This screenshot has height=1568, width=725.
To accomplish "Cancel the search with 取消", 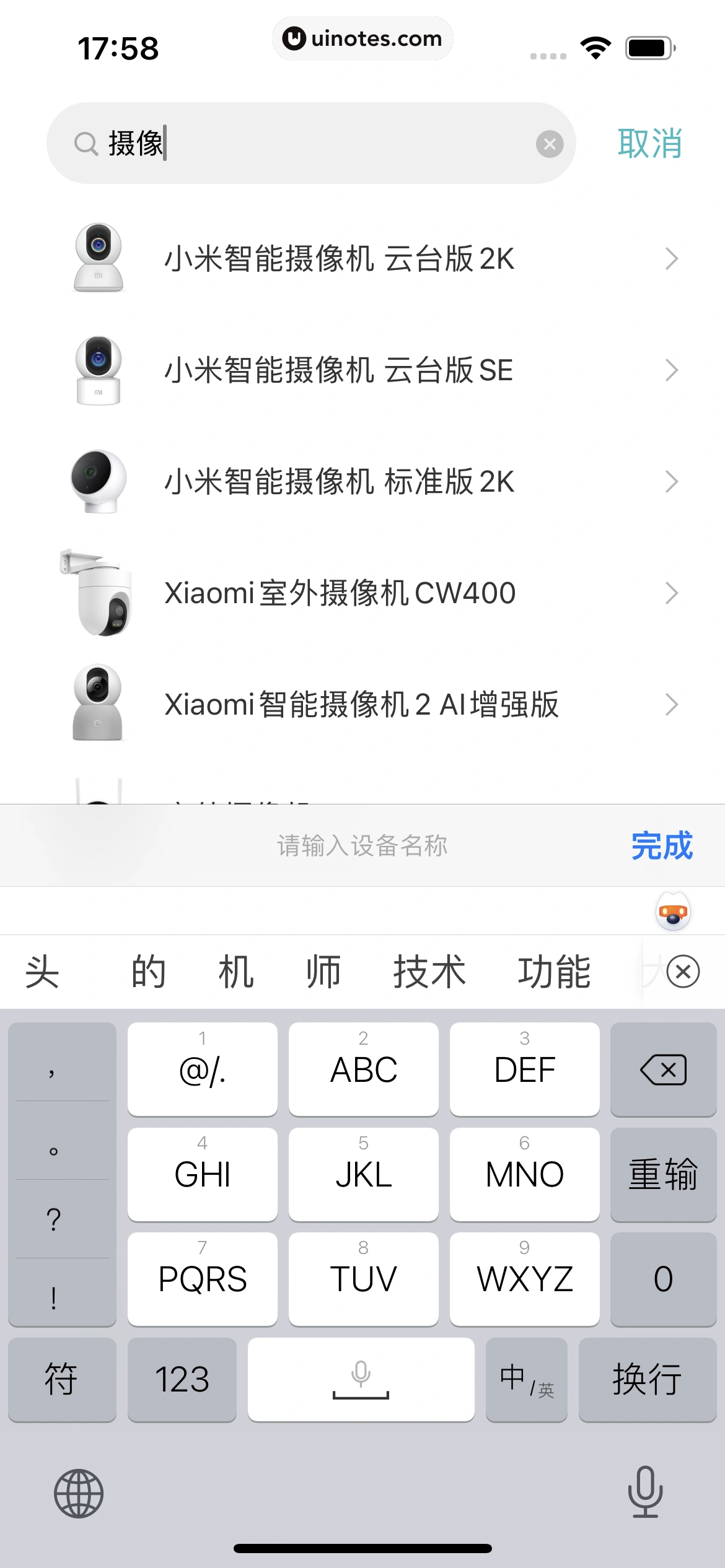I will 649,144.
